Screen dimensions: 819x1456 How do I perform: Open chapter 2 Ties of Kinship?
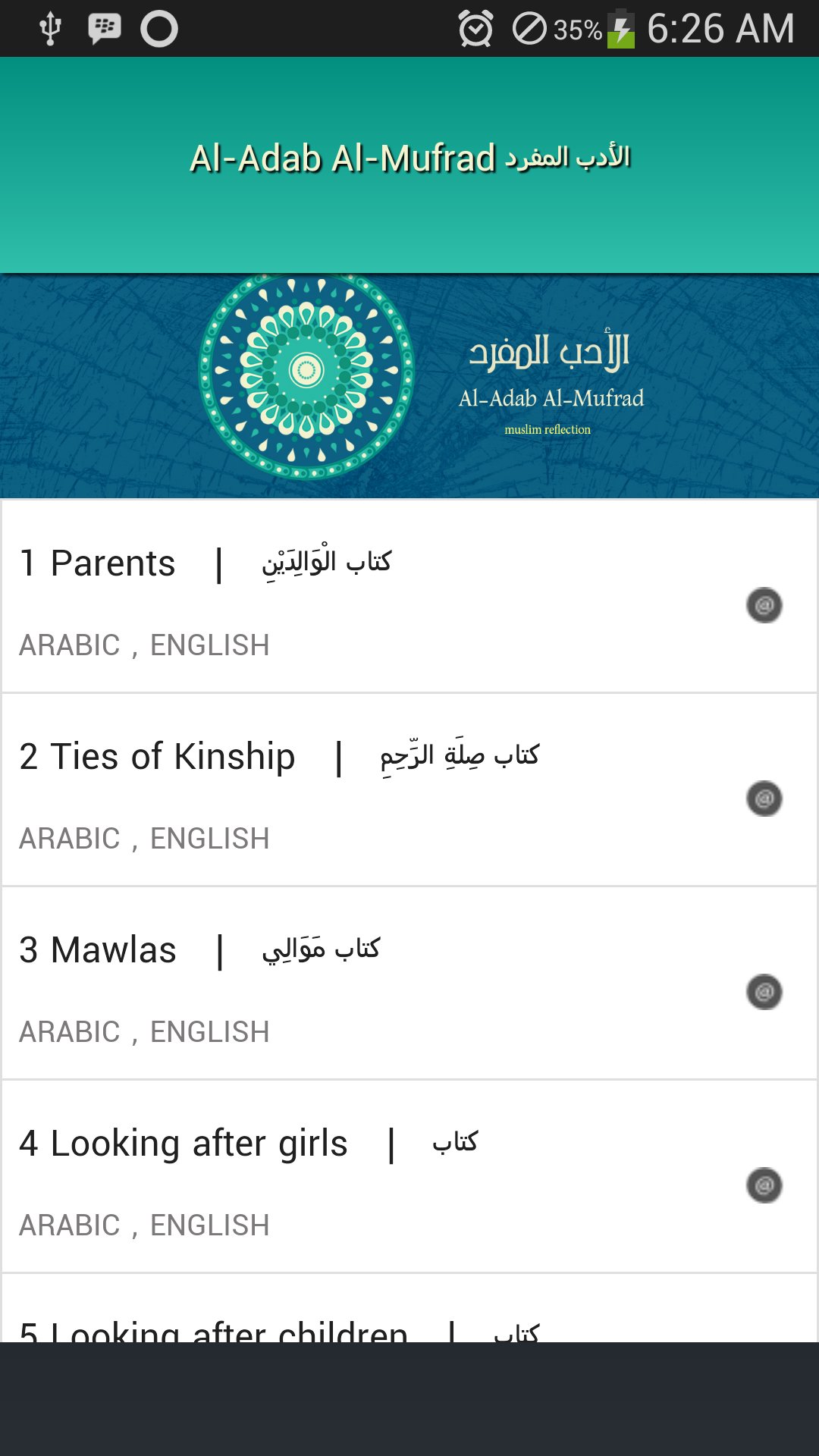303,789
